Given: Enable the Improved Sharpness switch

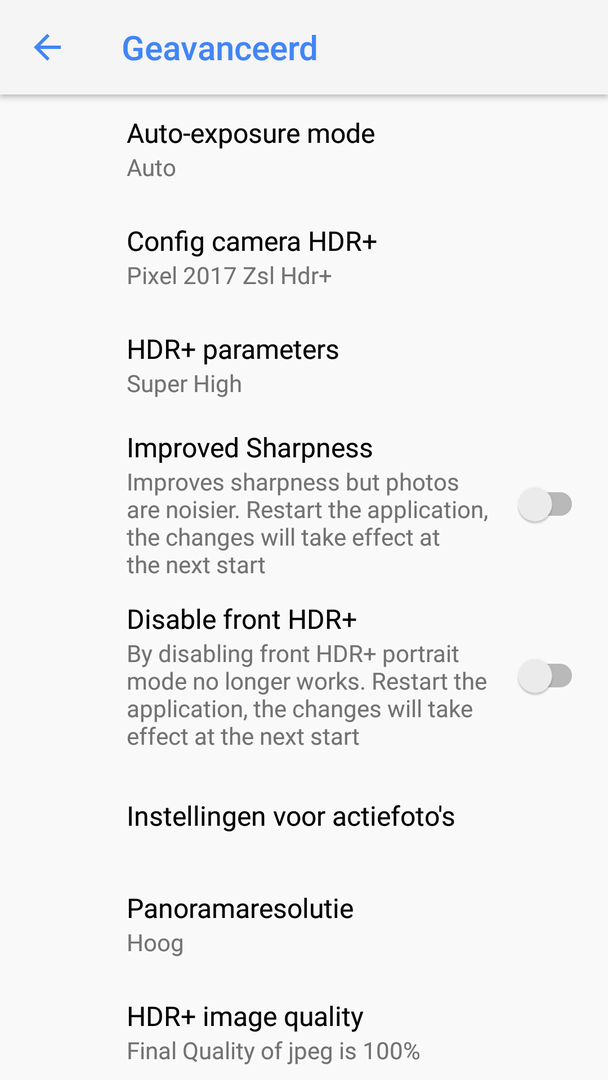Looking at the screenshot, I should [545, 505].
